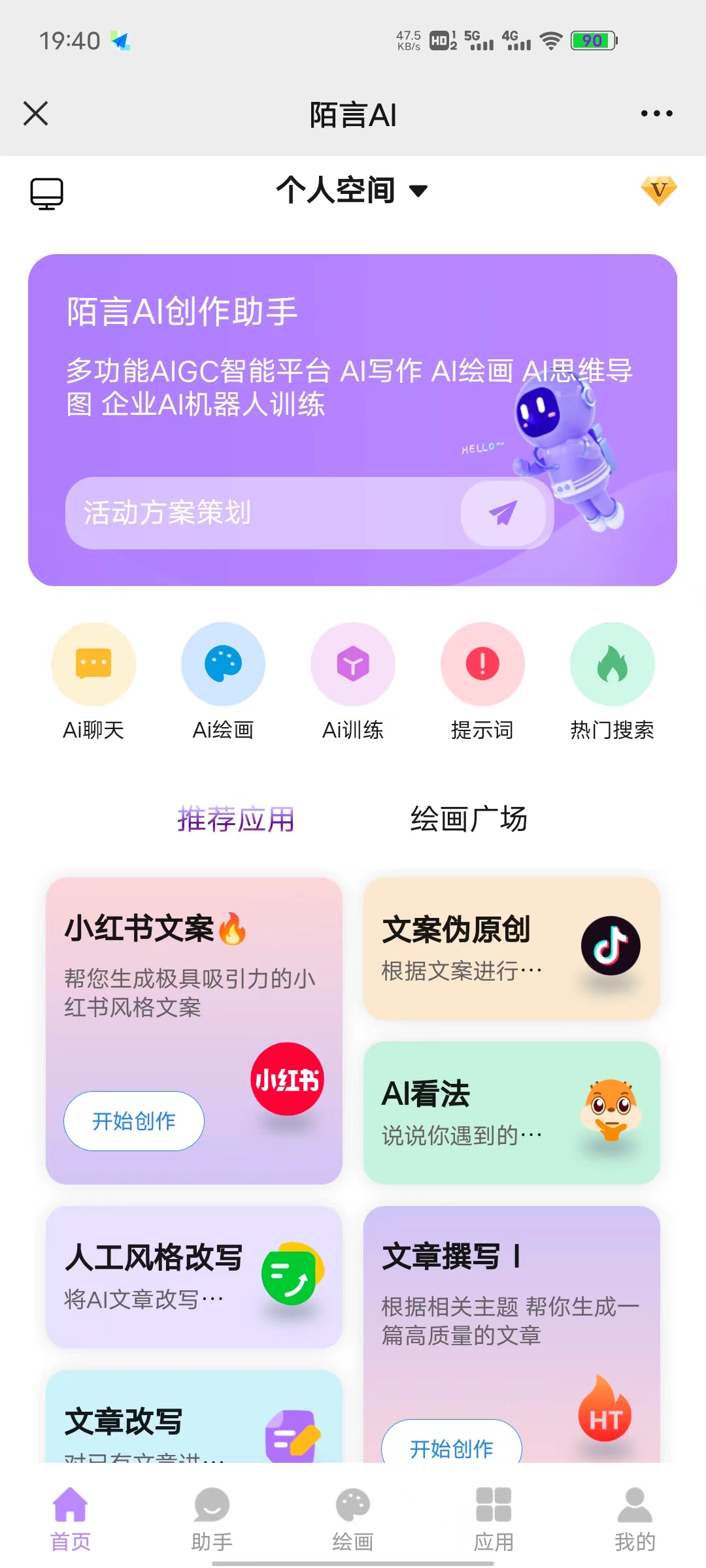Open the 人工风格改写 card
The image size is (706, 1568).
[194, 1277]
